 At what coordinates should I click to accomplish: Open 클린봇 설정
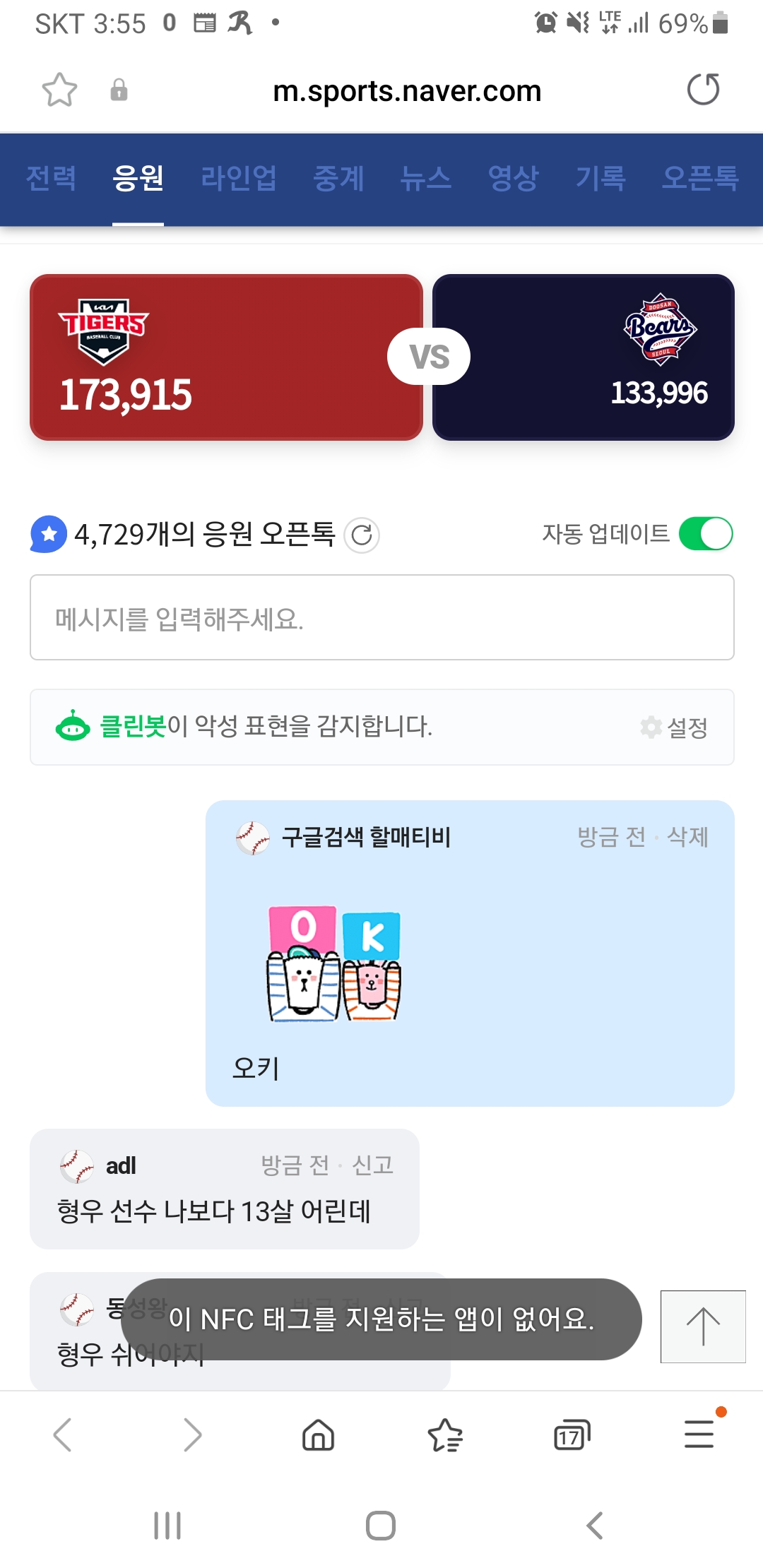coord(674,727)
